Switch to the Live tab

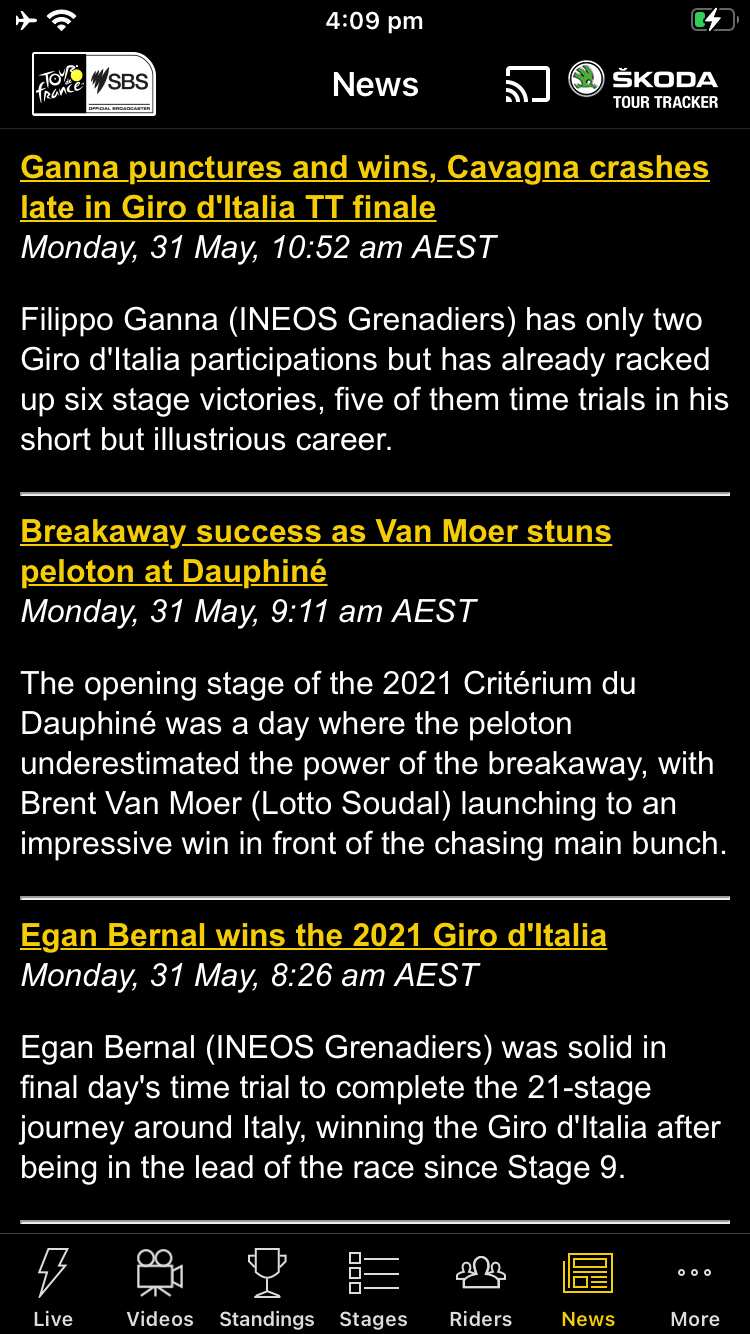pyautogui.click(x=52, y=1288)
